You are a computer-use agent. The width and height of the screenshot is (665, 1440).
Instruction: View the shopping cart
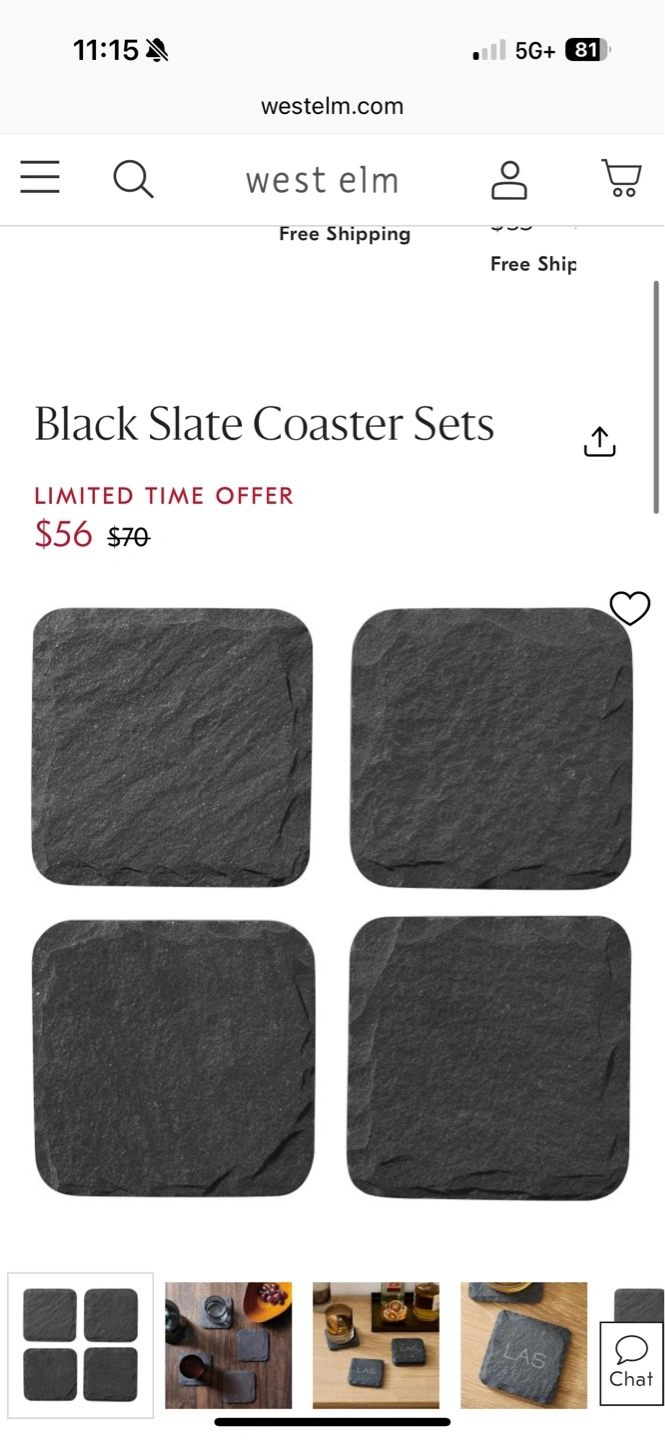point(621,178)
